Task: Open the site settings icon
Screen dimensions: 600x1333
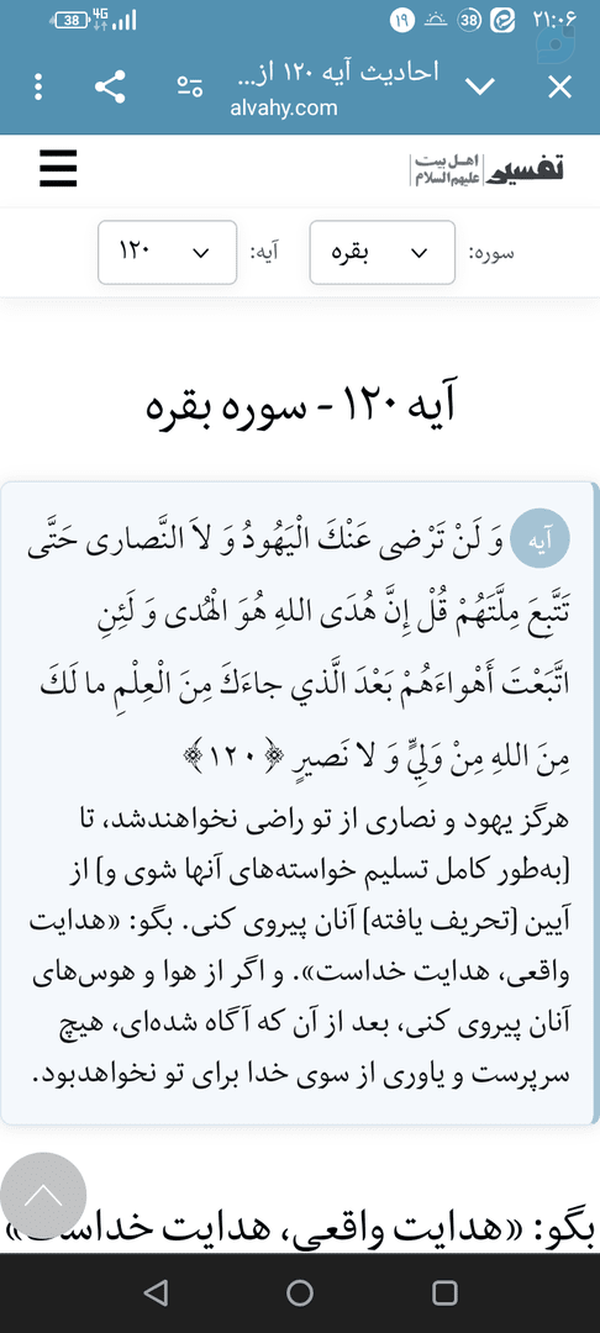Action: click(x=190, y=87)
